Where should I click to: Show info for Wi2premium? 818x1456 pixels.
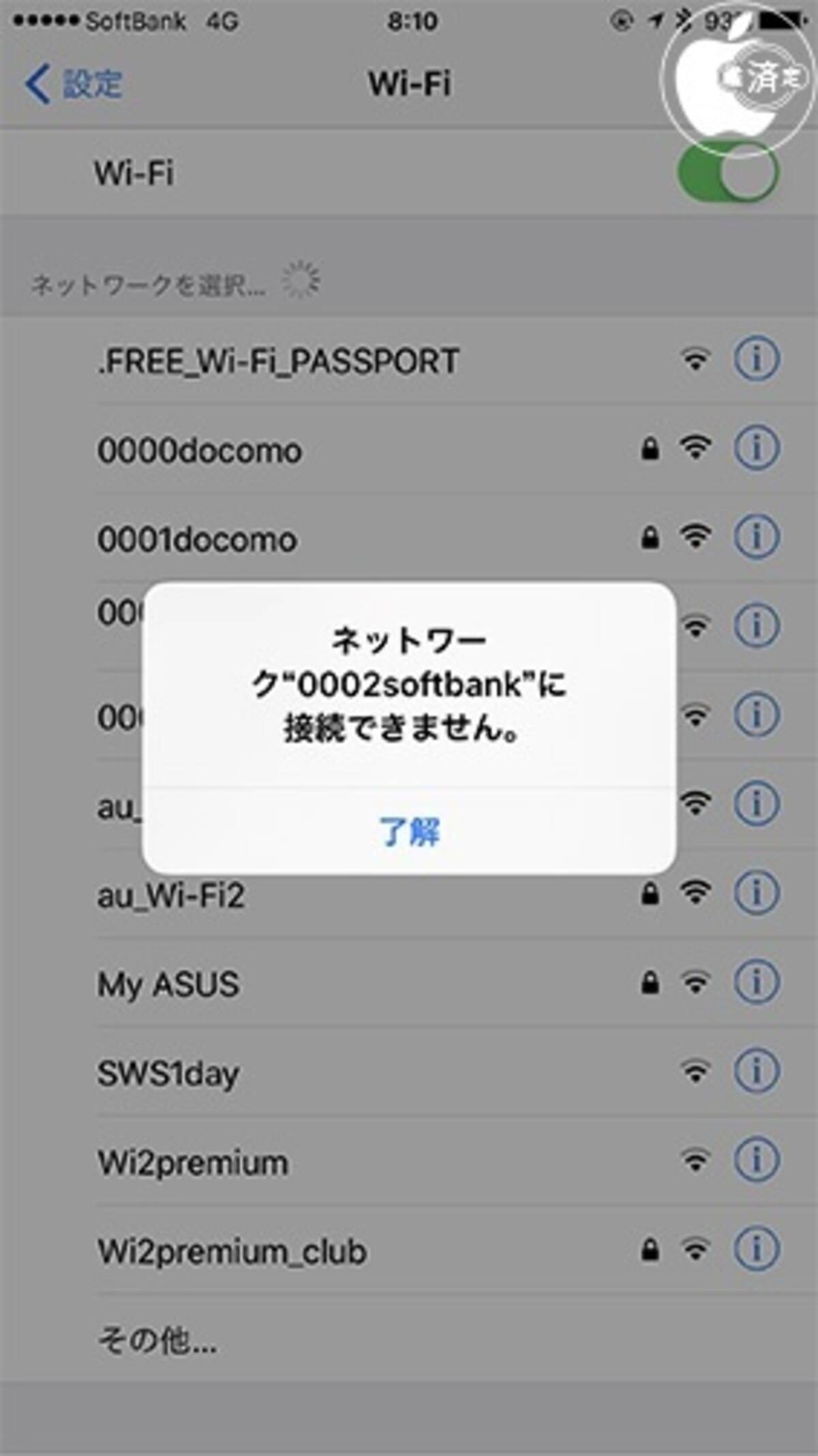(x=756, y=1159)
